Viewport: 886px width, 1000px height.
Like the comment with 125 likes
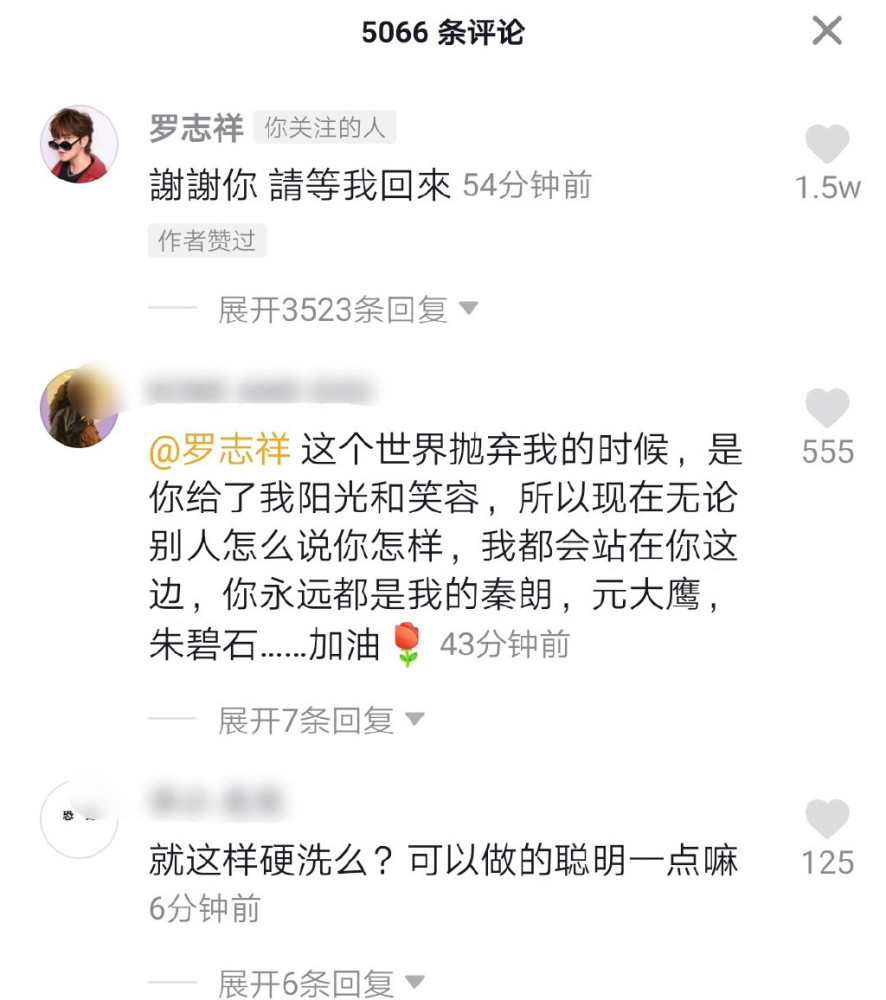[827, 820]
